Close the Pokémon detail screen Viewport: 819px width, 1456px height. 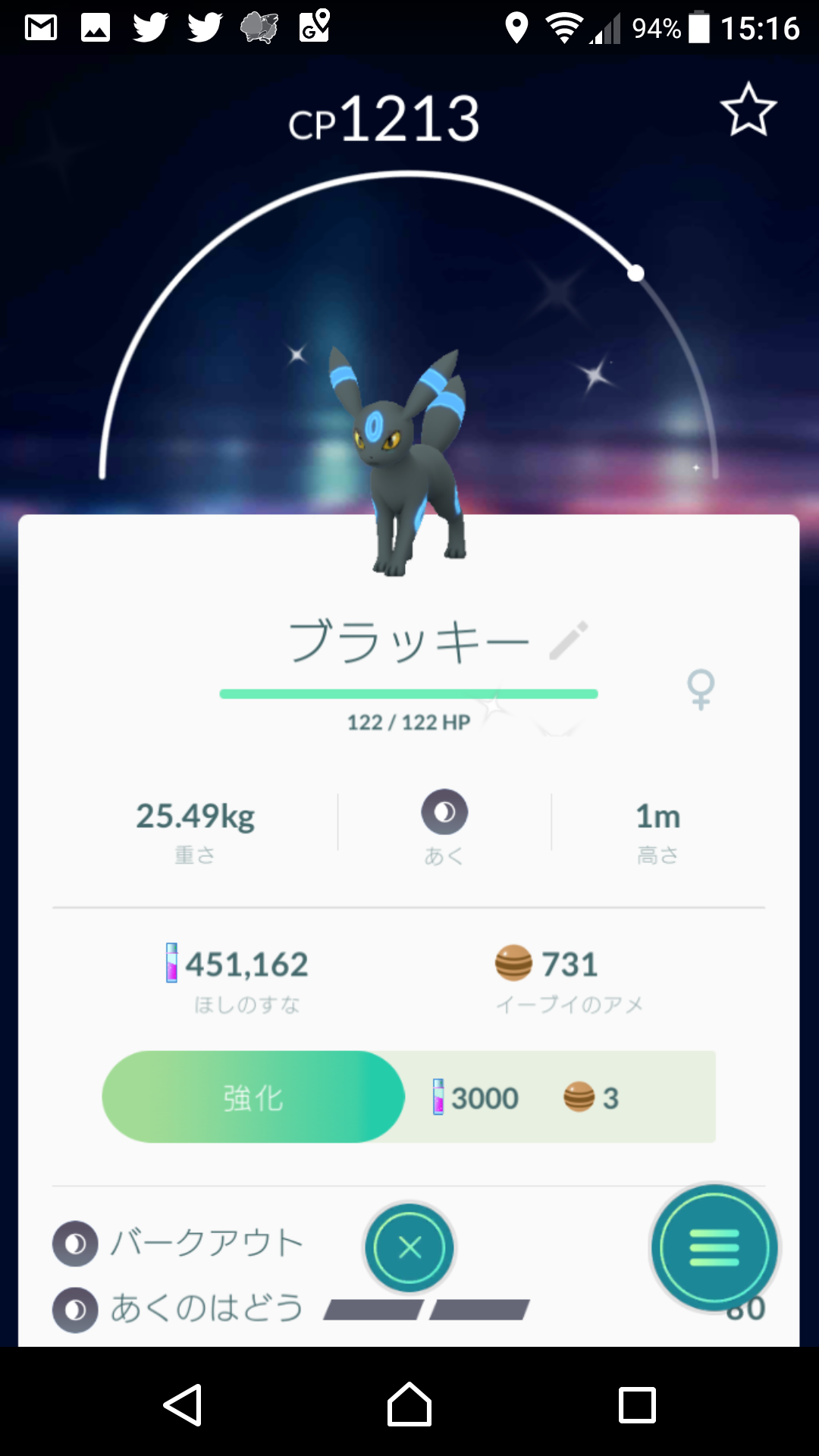(409, 1247)
